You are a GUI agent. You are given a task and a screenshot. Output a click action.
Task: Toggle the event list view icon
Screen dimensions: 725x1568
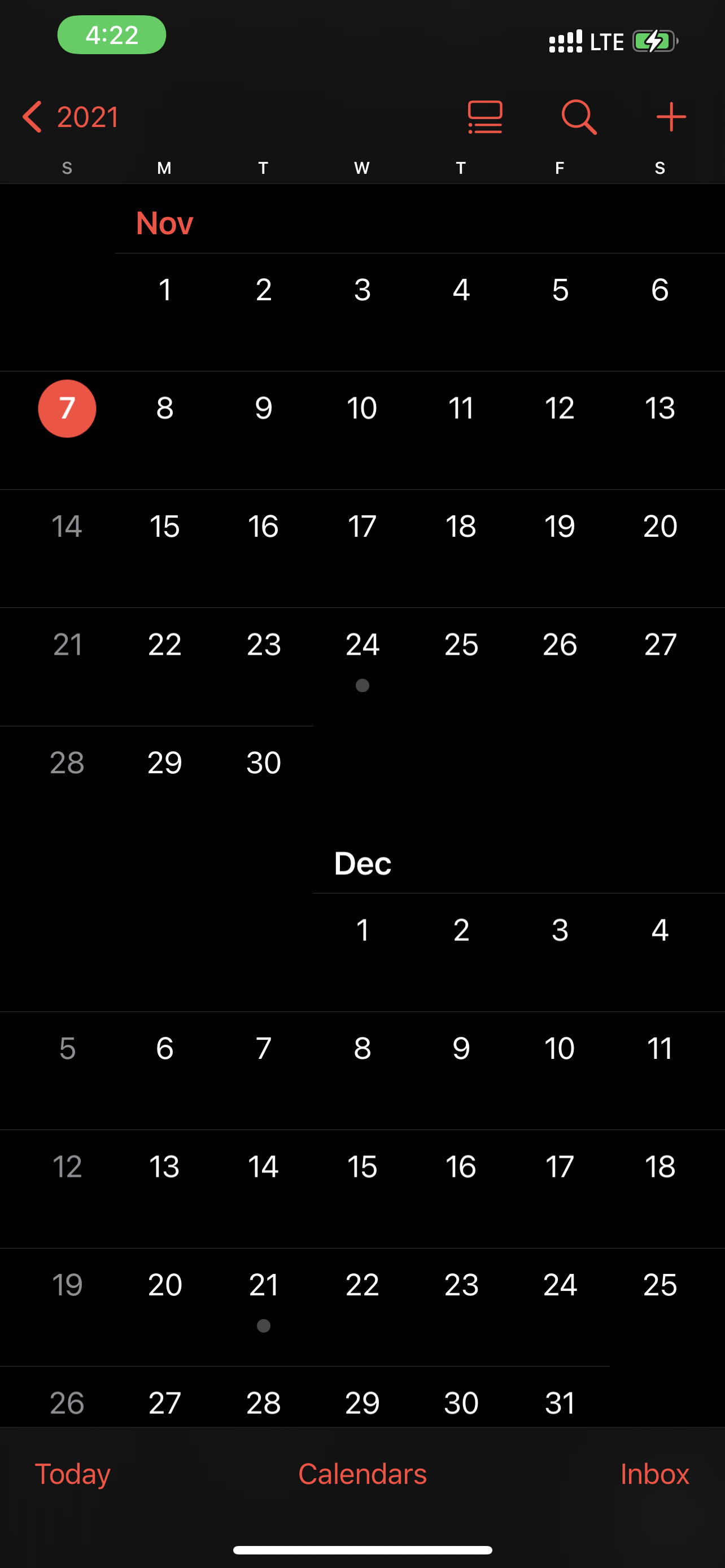pyautogui.click(x=485, y=117)
